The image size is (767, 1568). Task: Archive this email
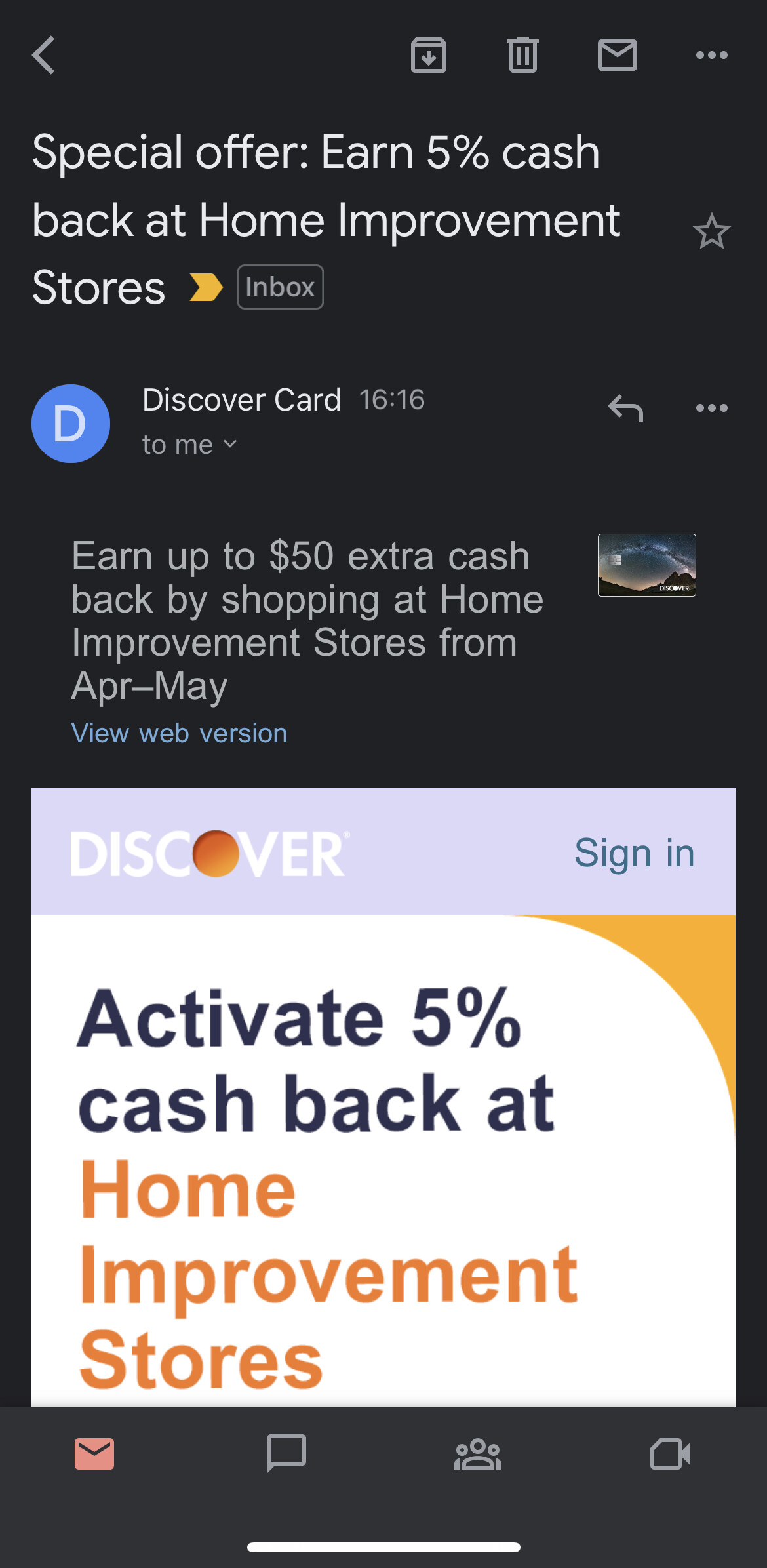click(x=429, y=55)
